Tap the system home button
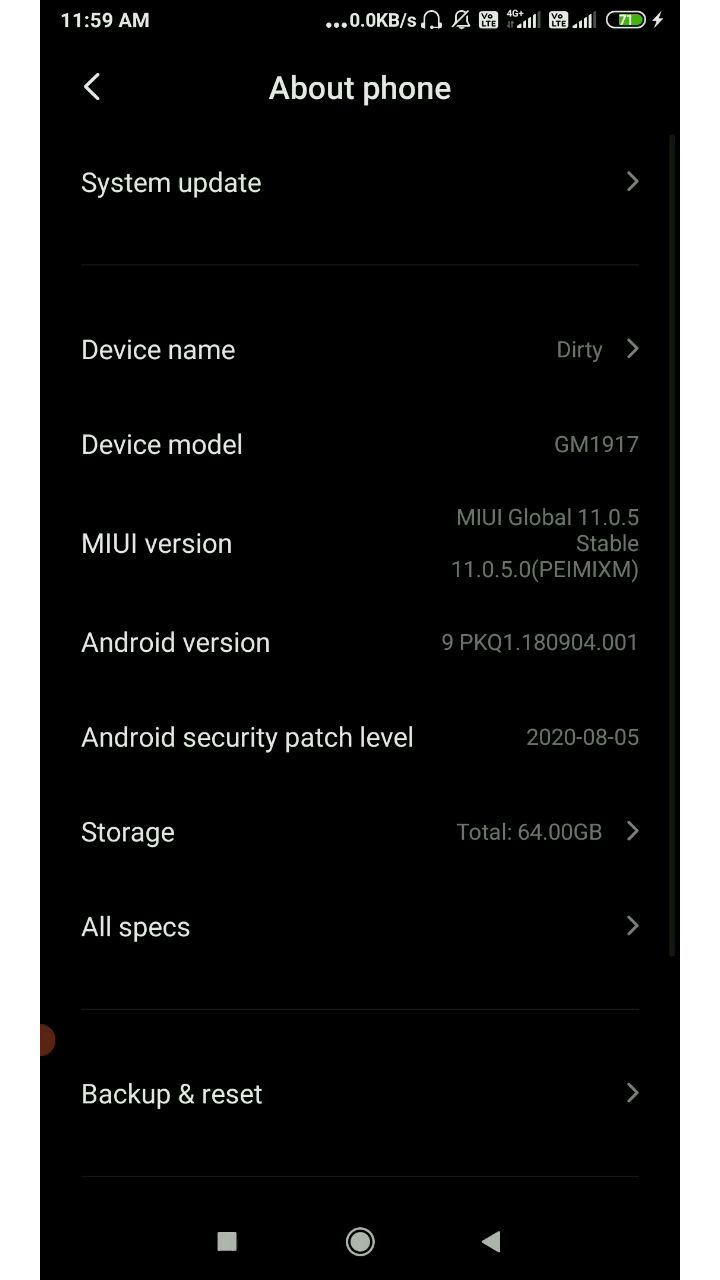Image resolution: width=720 pixels, height=1280 pixels. [x=360, y=1241]
